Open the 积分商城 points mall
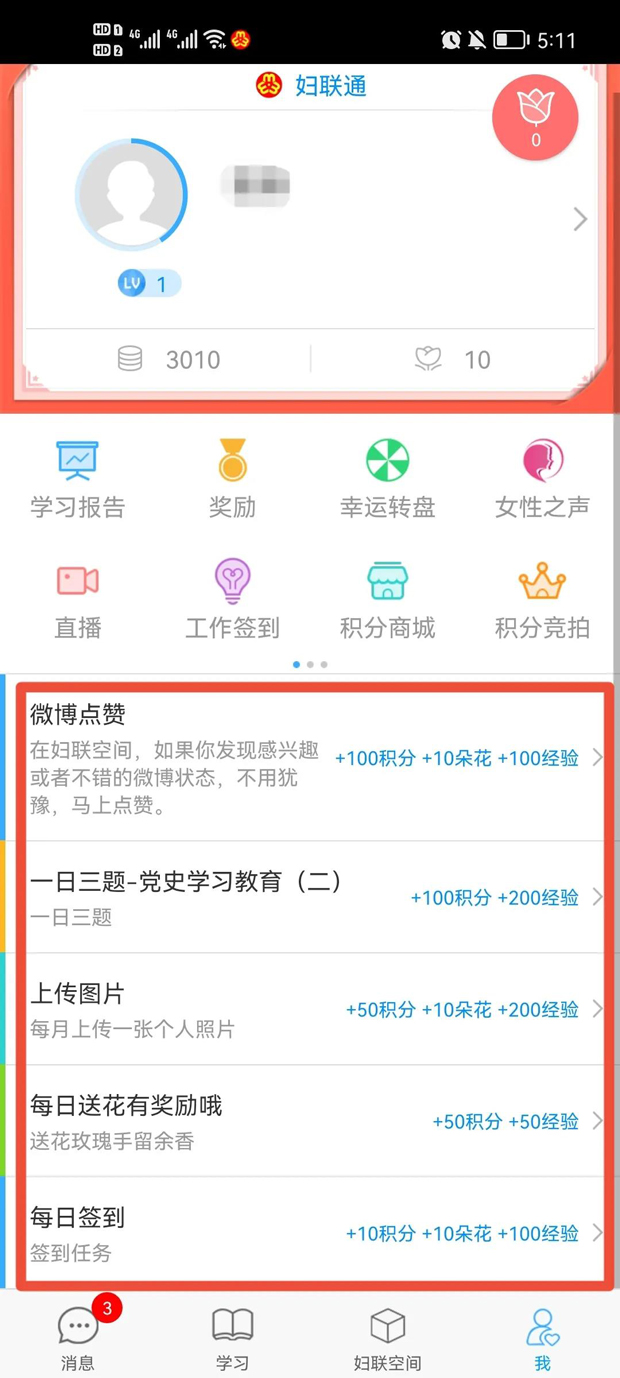The width and height of the screenshot is (620, 1378). pyautogui.click(x=388, y=600)
